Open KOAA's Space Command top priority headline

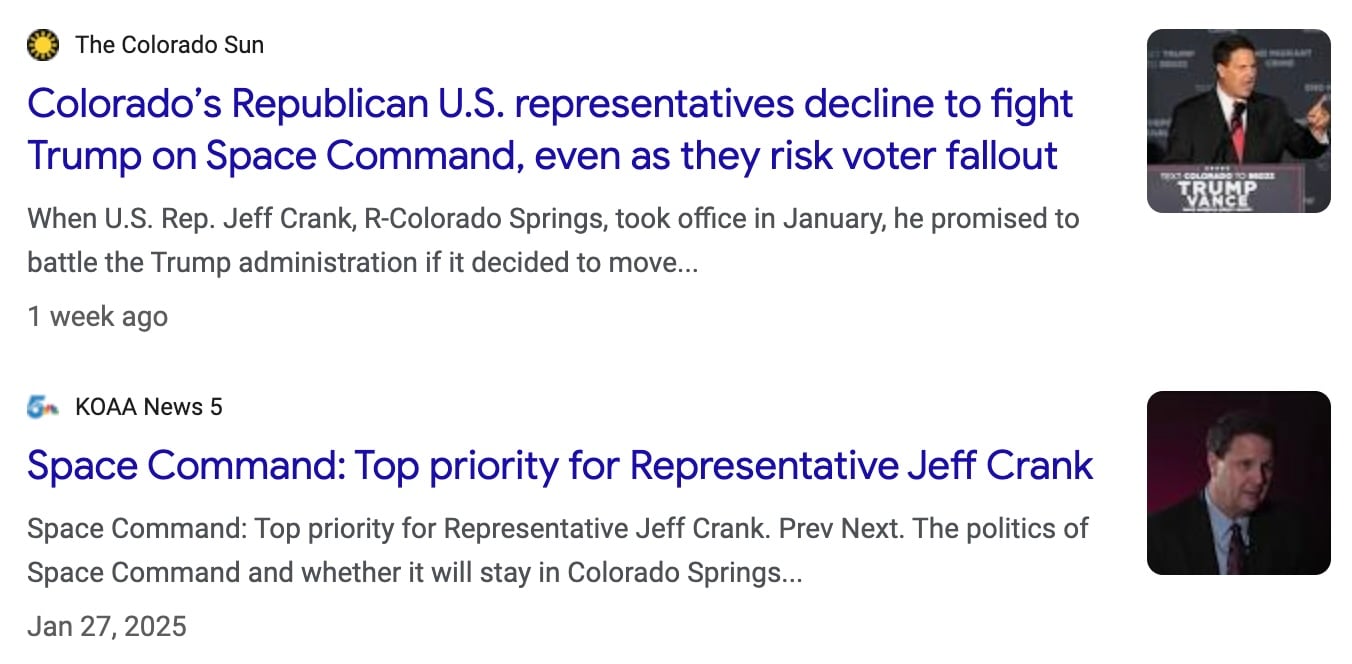pyautogui.click(x=560, y=466)
